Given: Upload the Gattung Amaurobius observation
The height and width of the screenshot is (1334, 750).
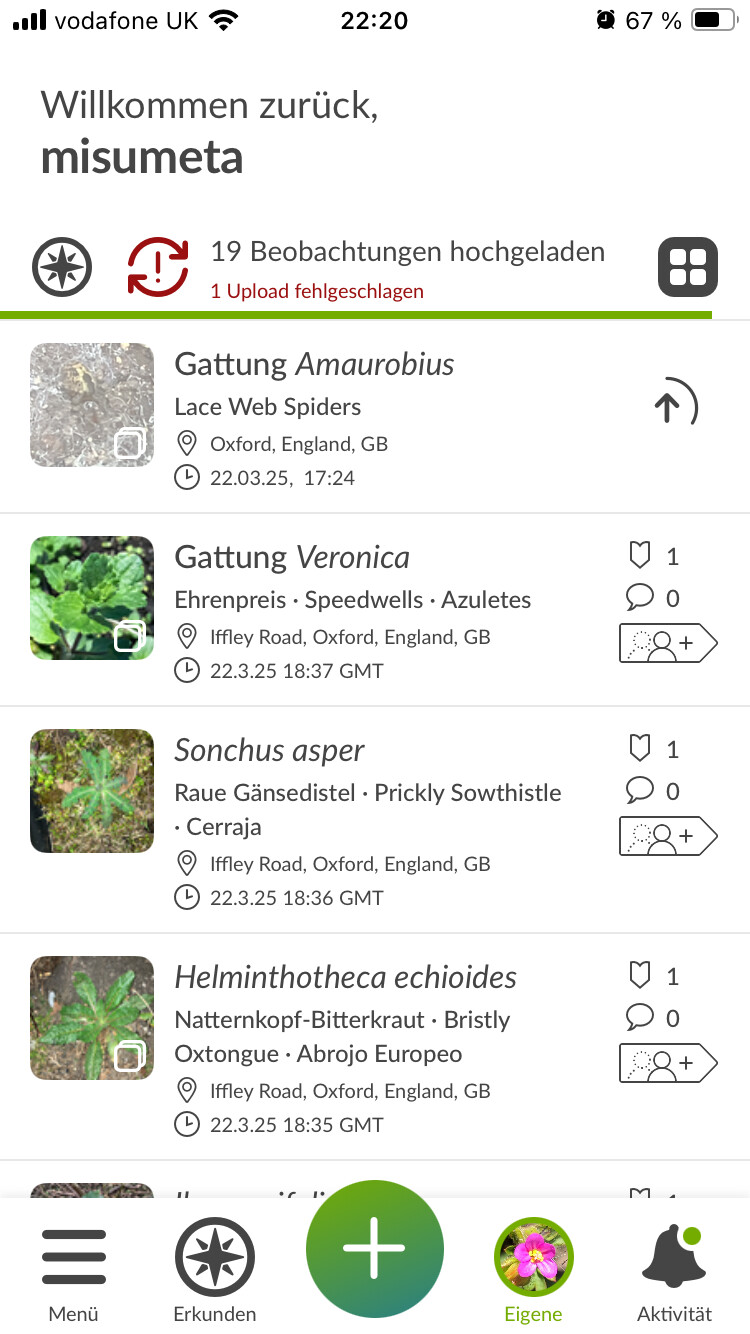Looking at the screenshot, I should coord(674,406).
